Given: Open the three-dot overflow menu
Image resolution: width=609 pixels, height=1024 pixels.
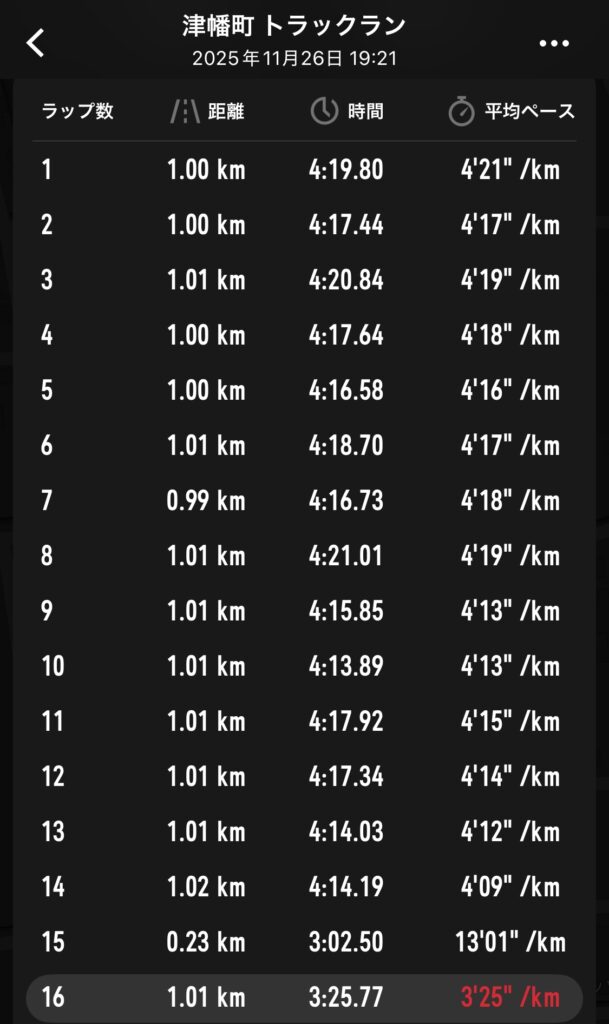Looking at the screenshot, I should coord(553,43).
